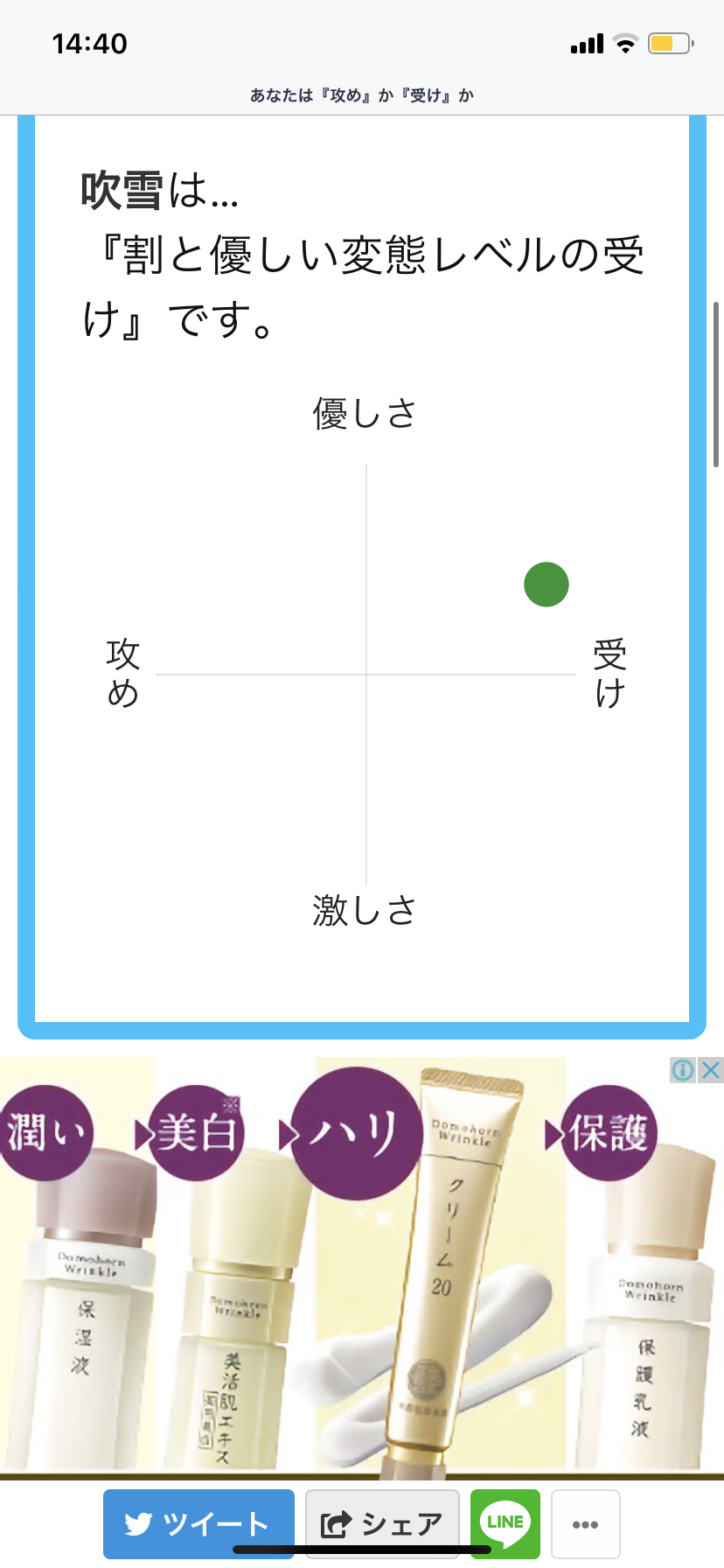Image resolution: width=724 pixels, height=1568 pixels.
Task: Open more sharing options
Action: click(585, 1523)
